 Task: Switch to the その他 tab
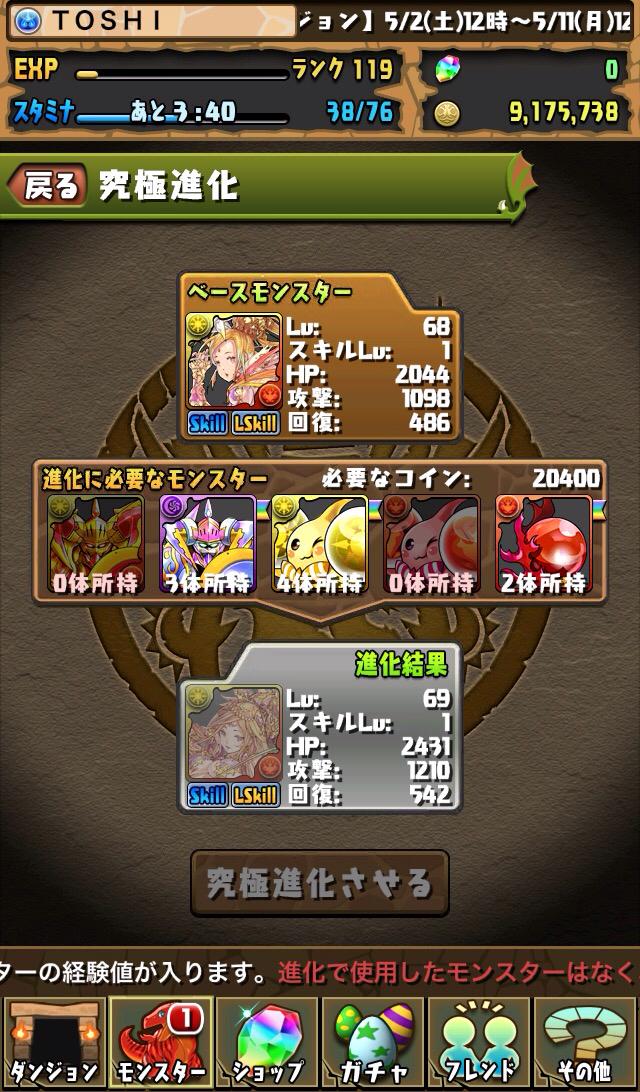coord(587,1043)
